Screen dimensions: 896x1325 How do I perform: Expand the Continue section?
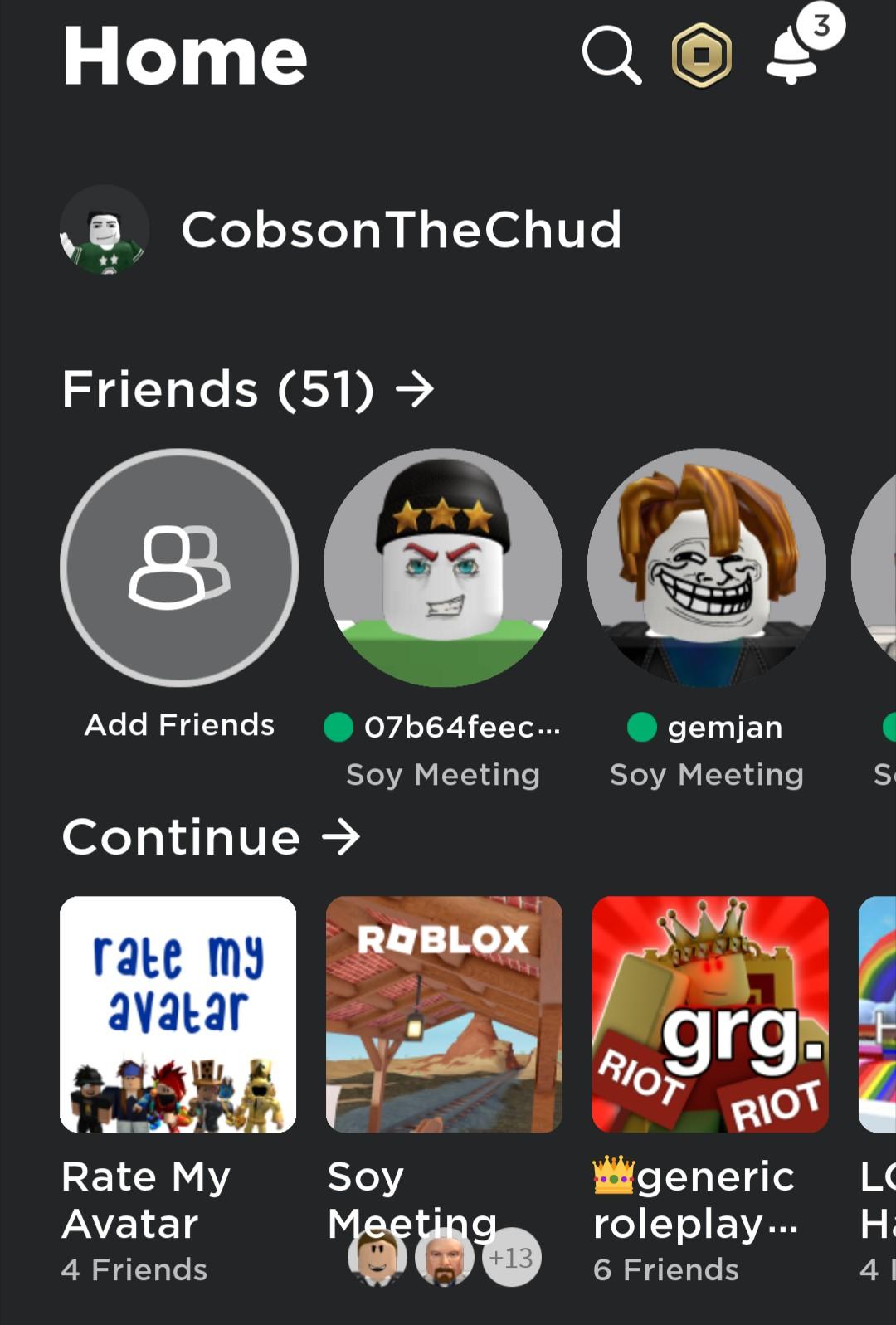[x=211, y=836]
